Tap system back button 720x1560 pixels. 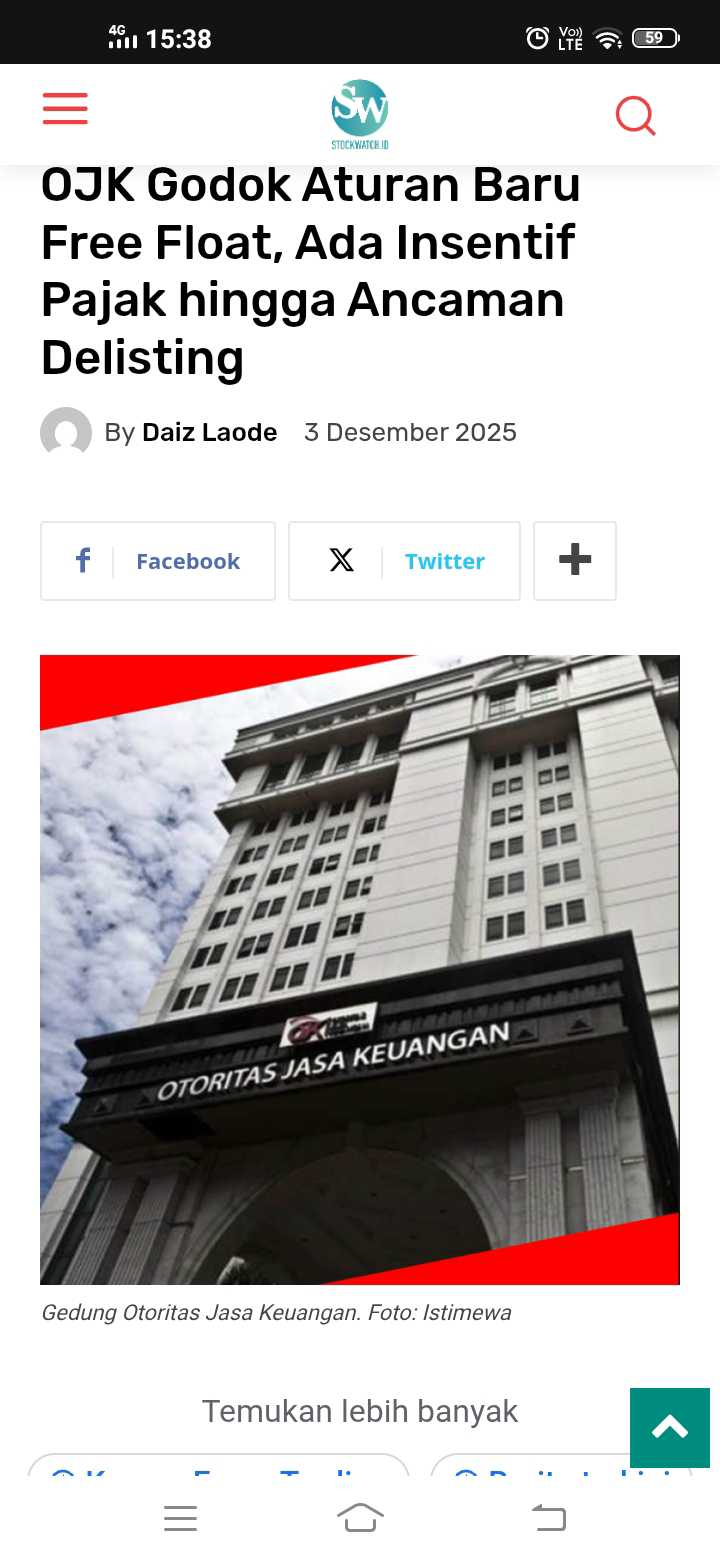tap(548, 1518)
